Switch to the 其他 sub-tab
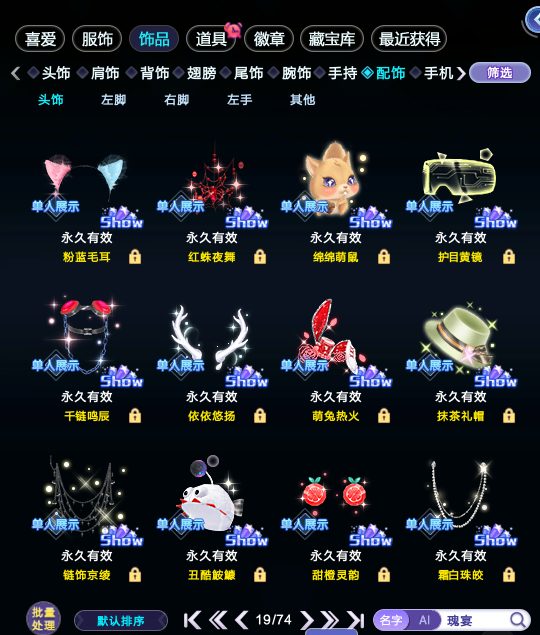The height and width of the screenshot is (635, 540). [302, 100]
